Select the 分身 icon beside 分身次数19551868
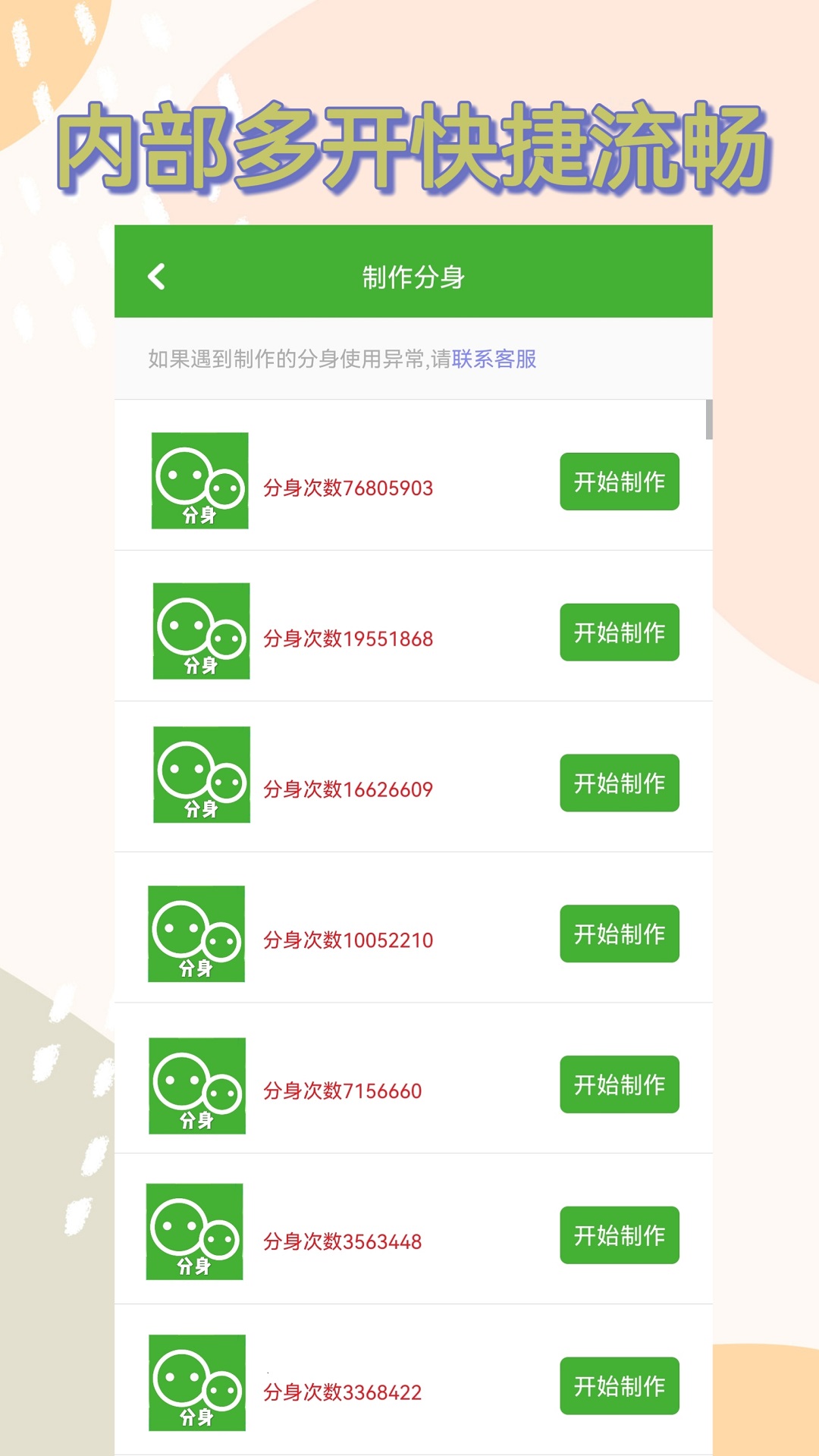Screen dimensions: 819x1456 click(201, 633)
